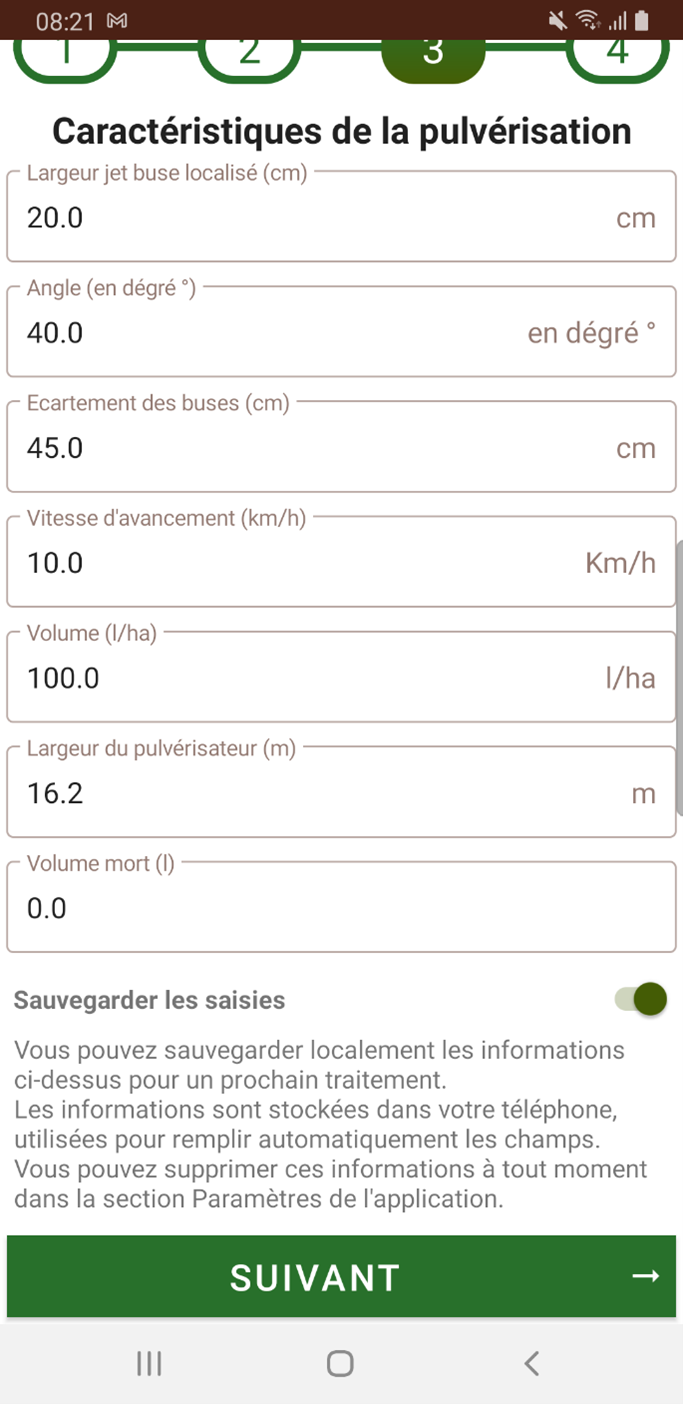The image size is (683, 1404).
Task: Go back using the system back button
Action: pos(532,1363)
